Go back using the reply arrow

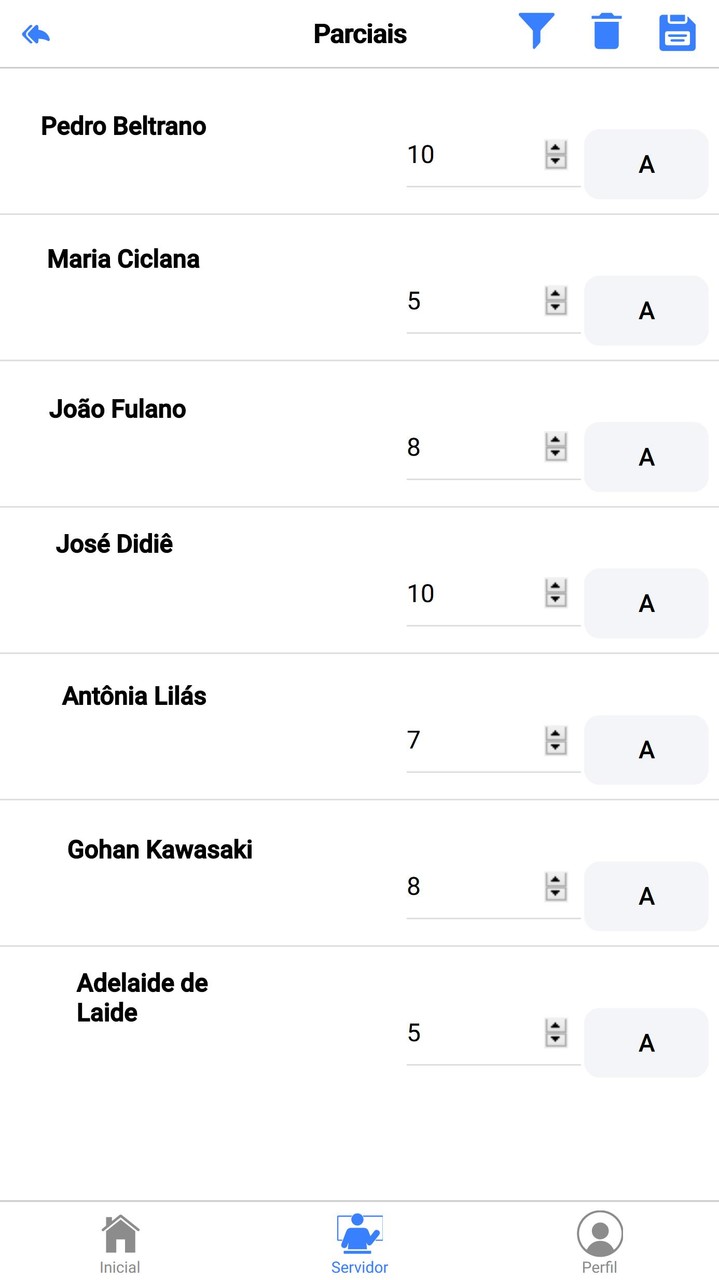tap(36, 35)
